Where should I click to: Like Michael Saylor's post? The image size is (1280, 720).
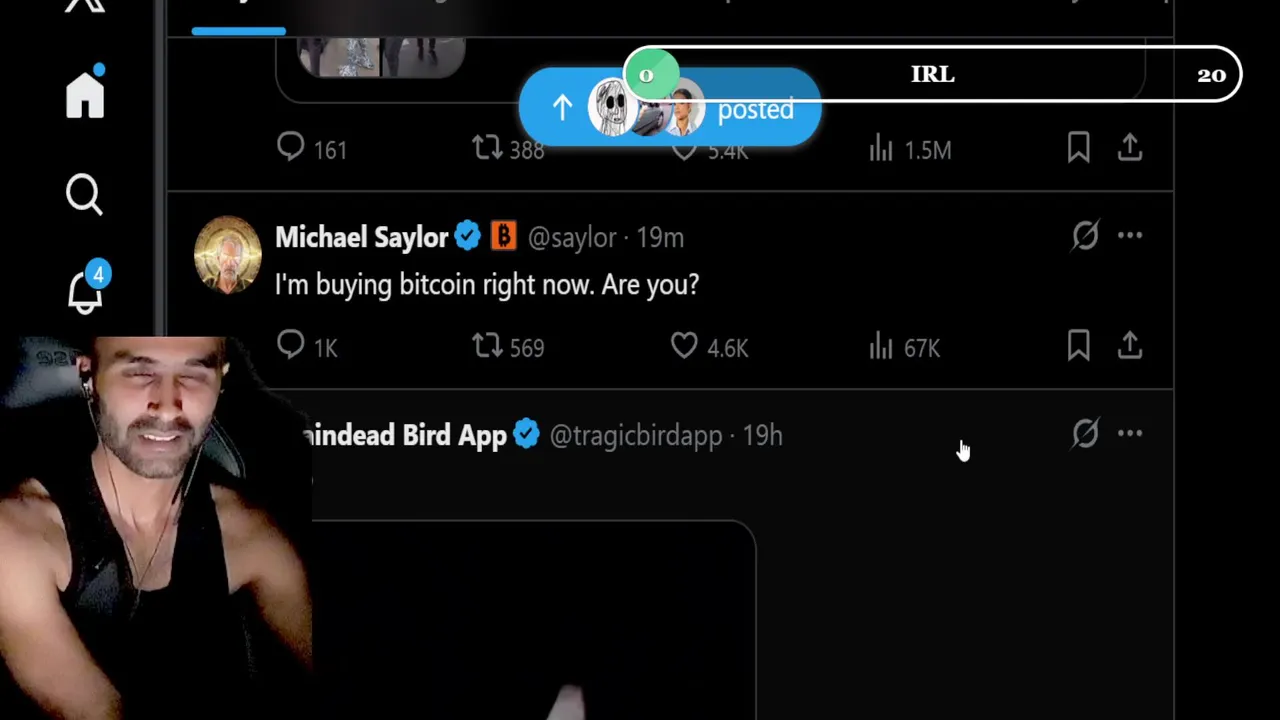click(x=684, y=346)
